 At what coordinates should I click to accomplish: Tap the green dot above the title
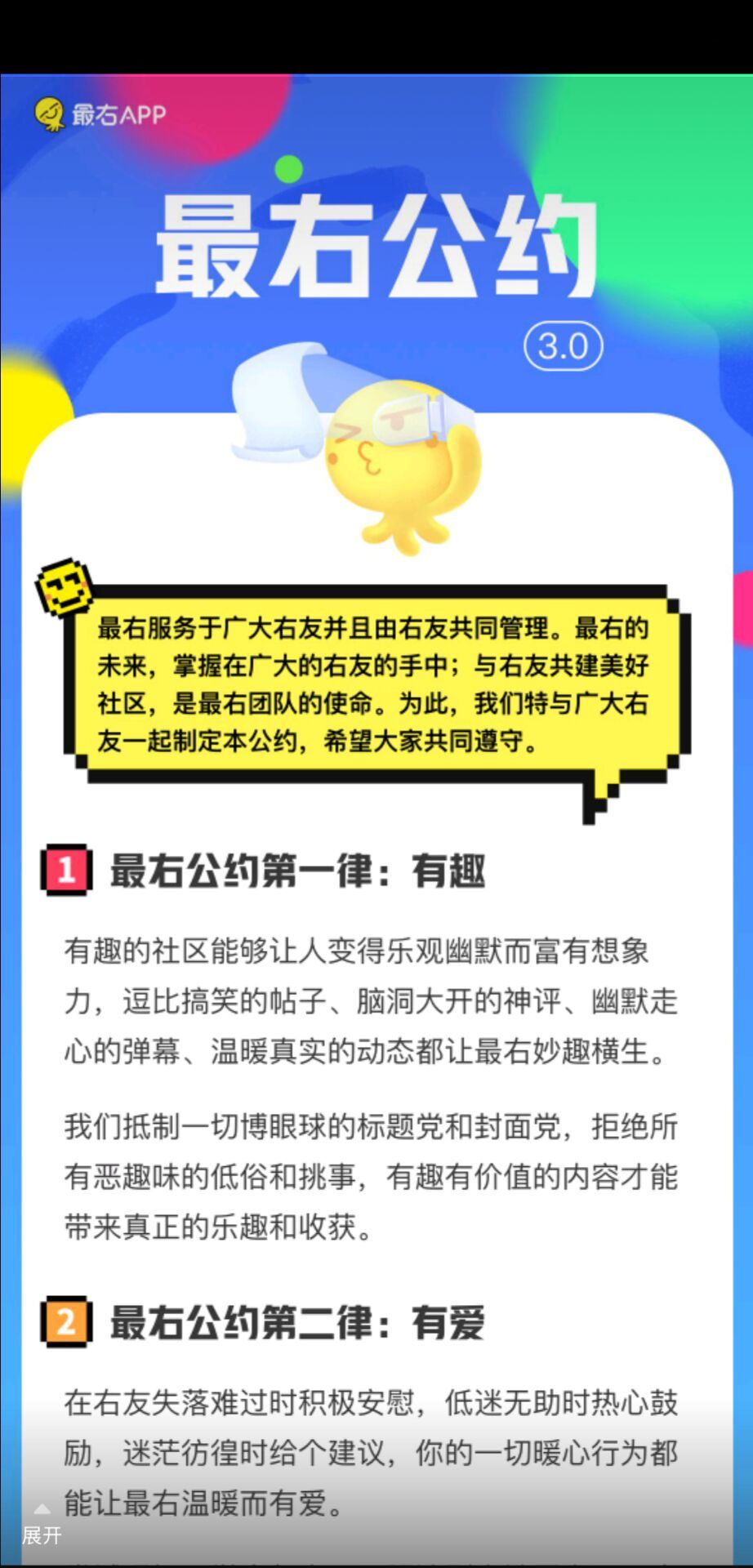click(x=290, y=169)
